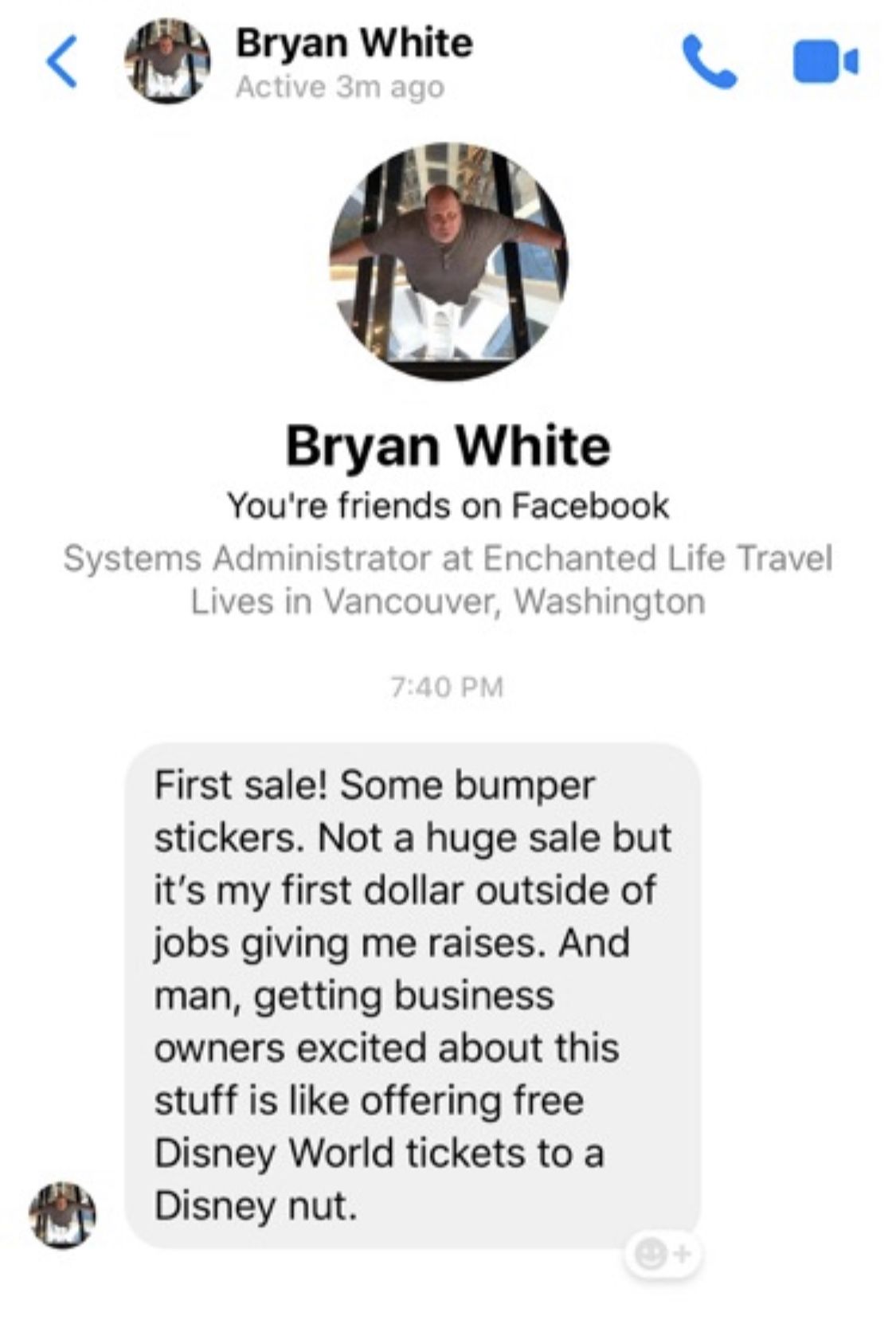View Bryan White's large profile picture
The height and width of the screenshot is (1320, 896).
(448, 260)
